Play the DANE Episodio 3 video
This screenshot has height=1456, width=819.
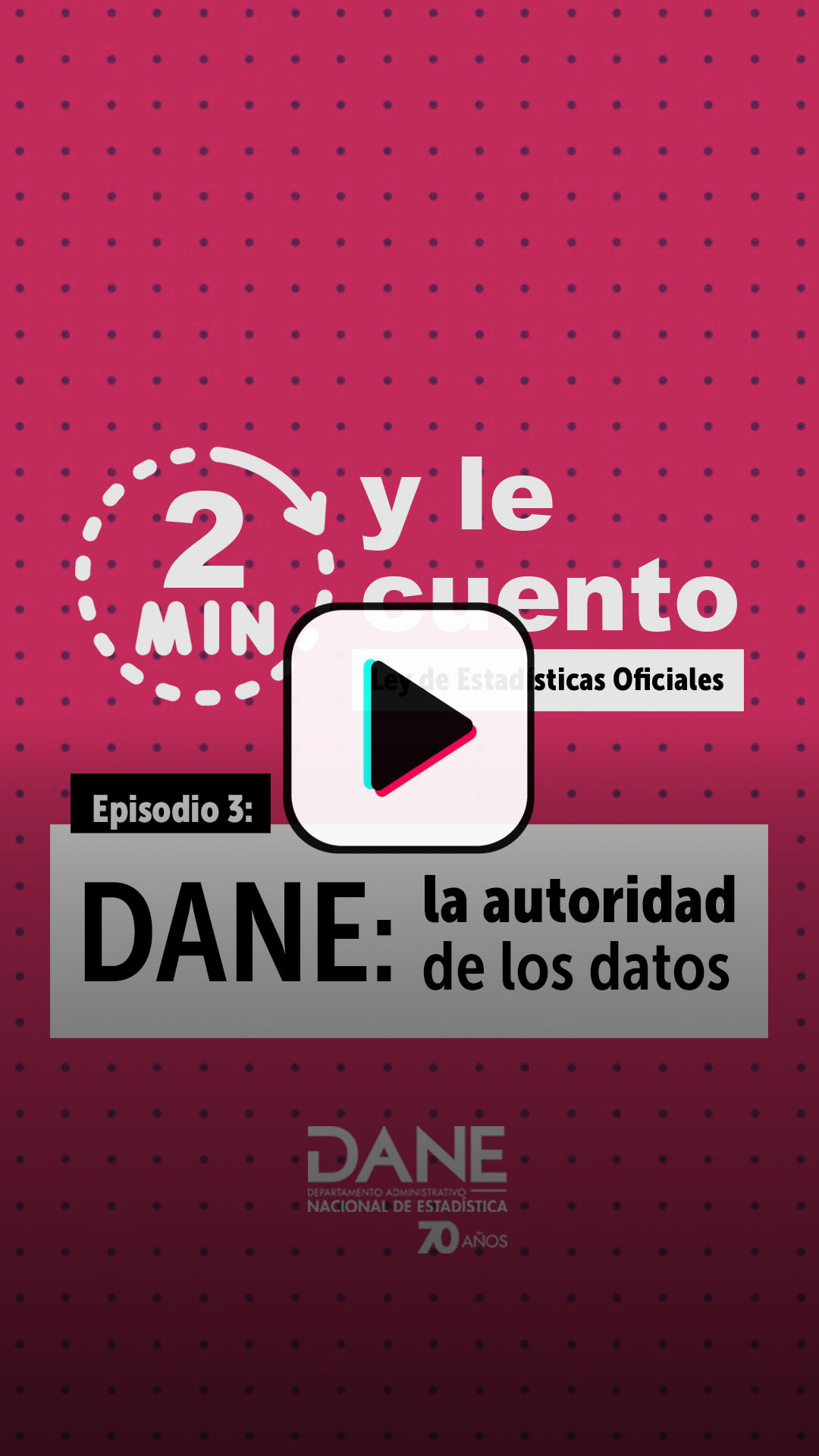pos(409,728)
